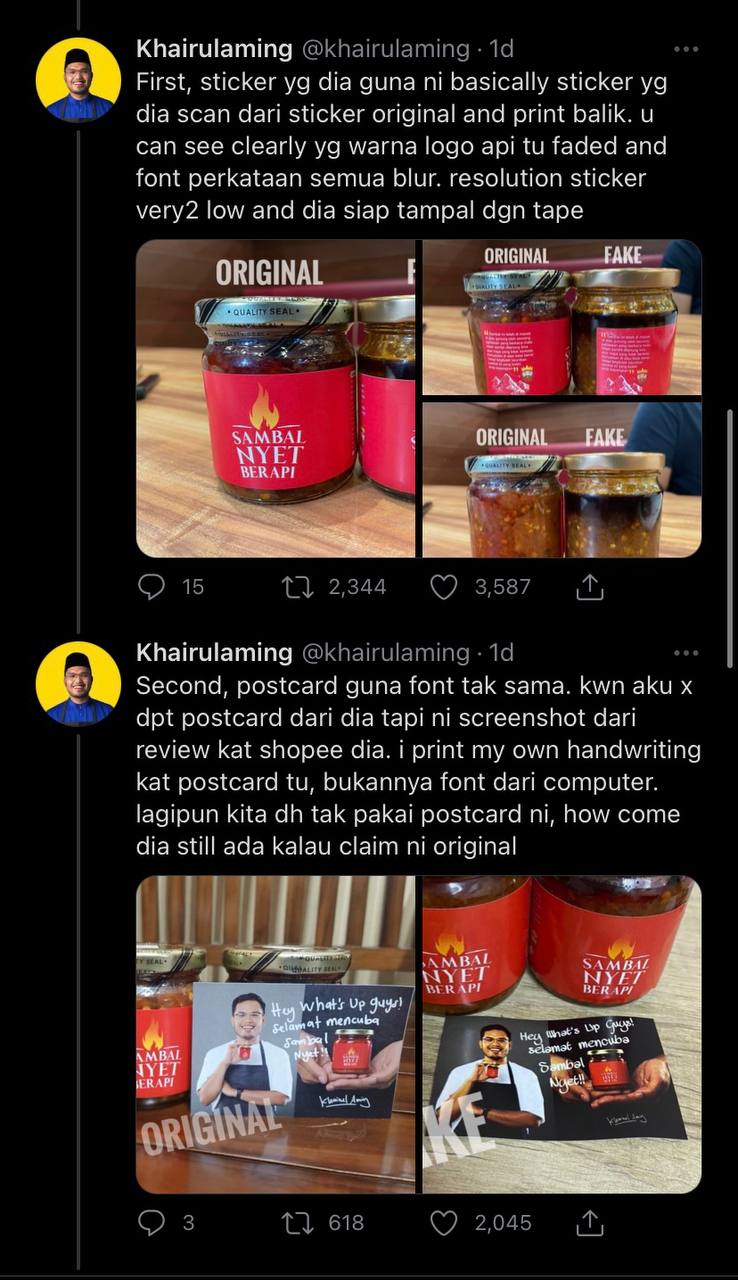Reply to the tweet with 15 comments
Image resolution: width=738 pixels, height=1280 pixels.
[x=151, y=587]
